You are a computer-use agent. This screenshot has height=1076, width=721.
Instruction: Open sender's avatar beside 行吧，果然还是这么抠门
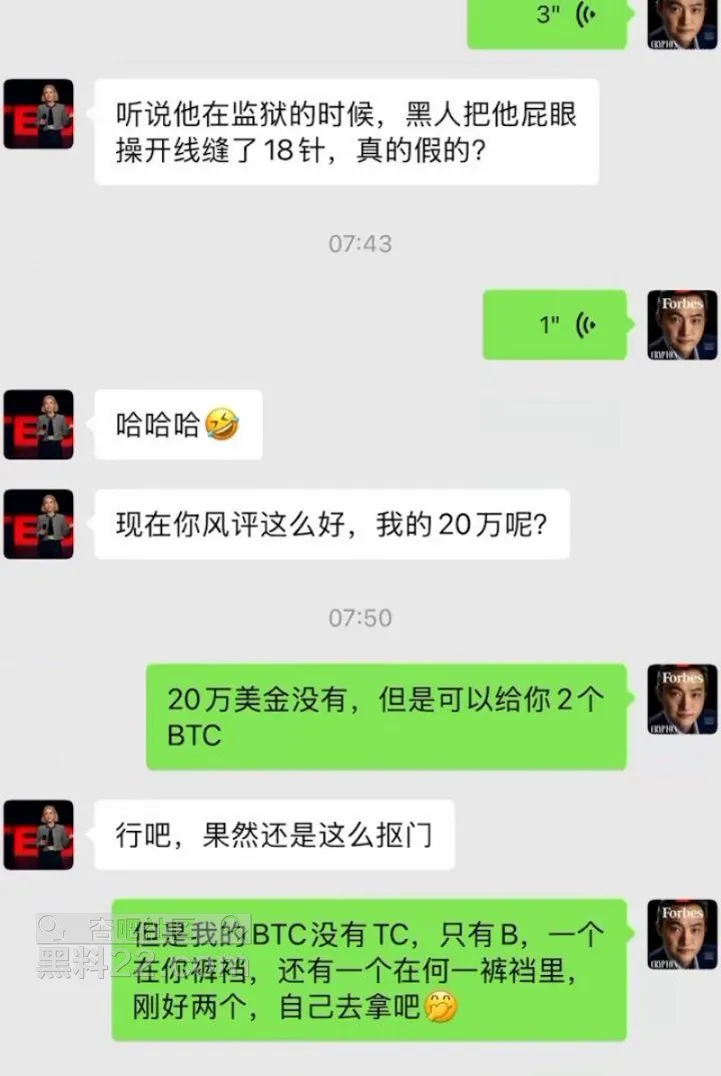pos(39,834)
